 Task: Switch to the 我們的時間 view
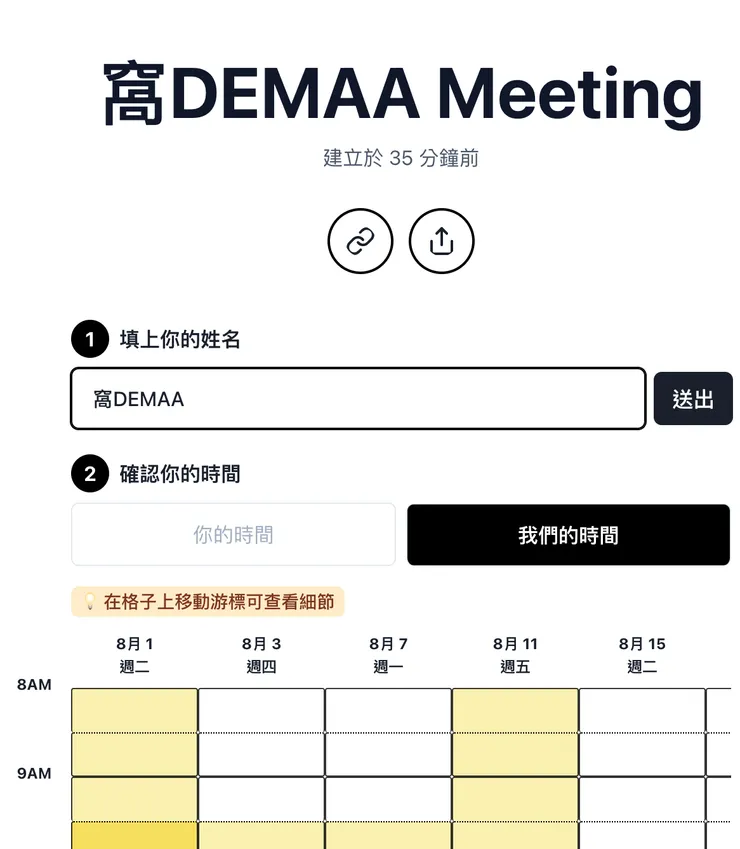[568, 535]
